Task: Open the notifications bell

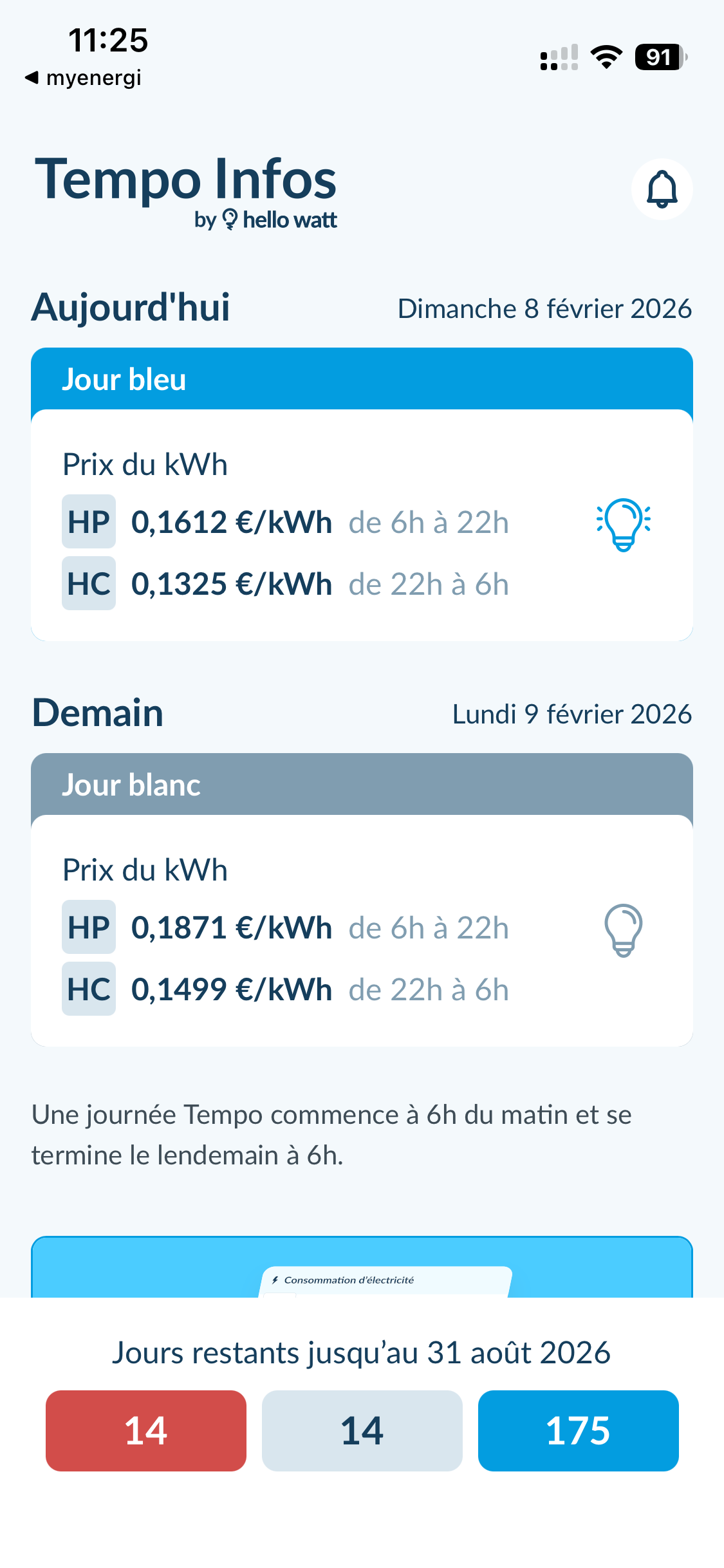Action: pos(662,189)
